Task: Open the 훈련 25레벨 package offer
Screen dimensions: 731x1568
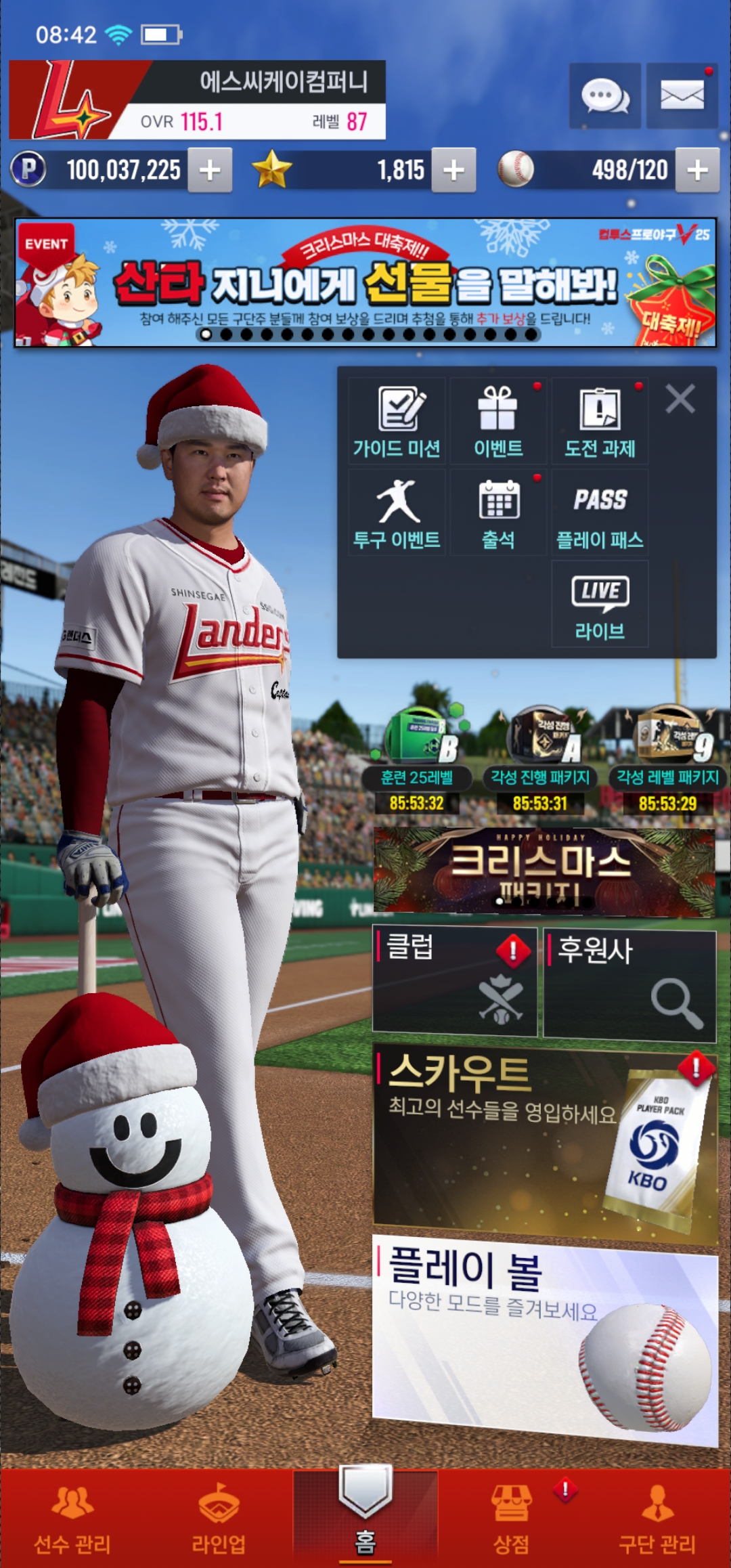Action: (x=417, y=758)
